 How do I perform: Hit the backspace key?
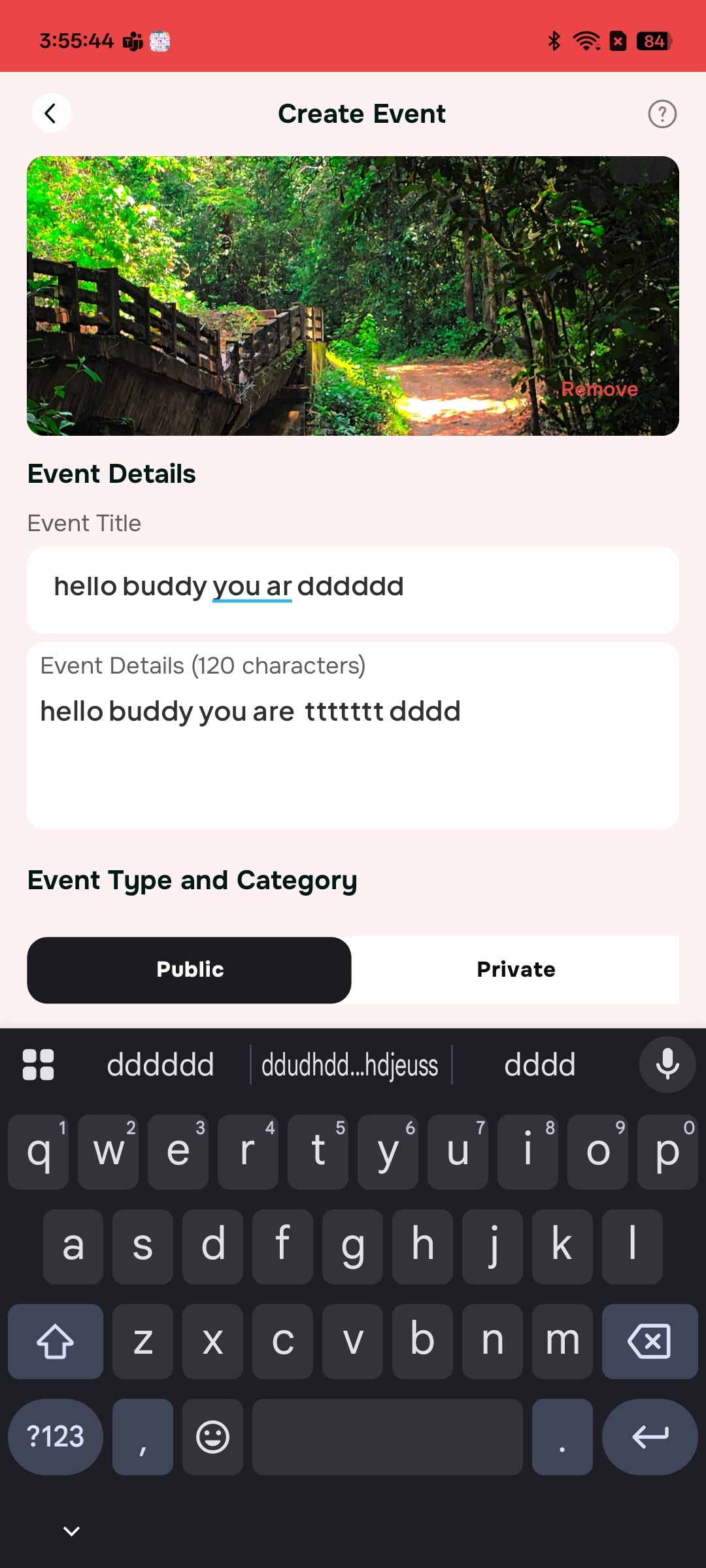(650, 1341)
